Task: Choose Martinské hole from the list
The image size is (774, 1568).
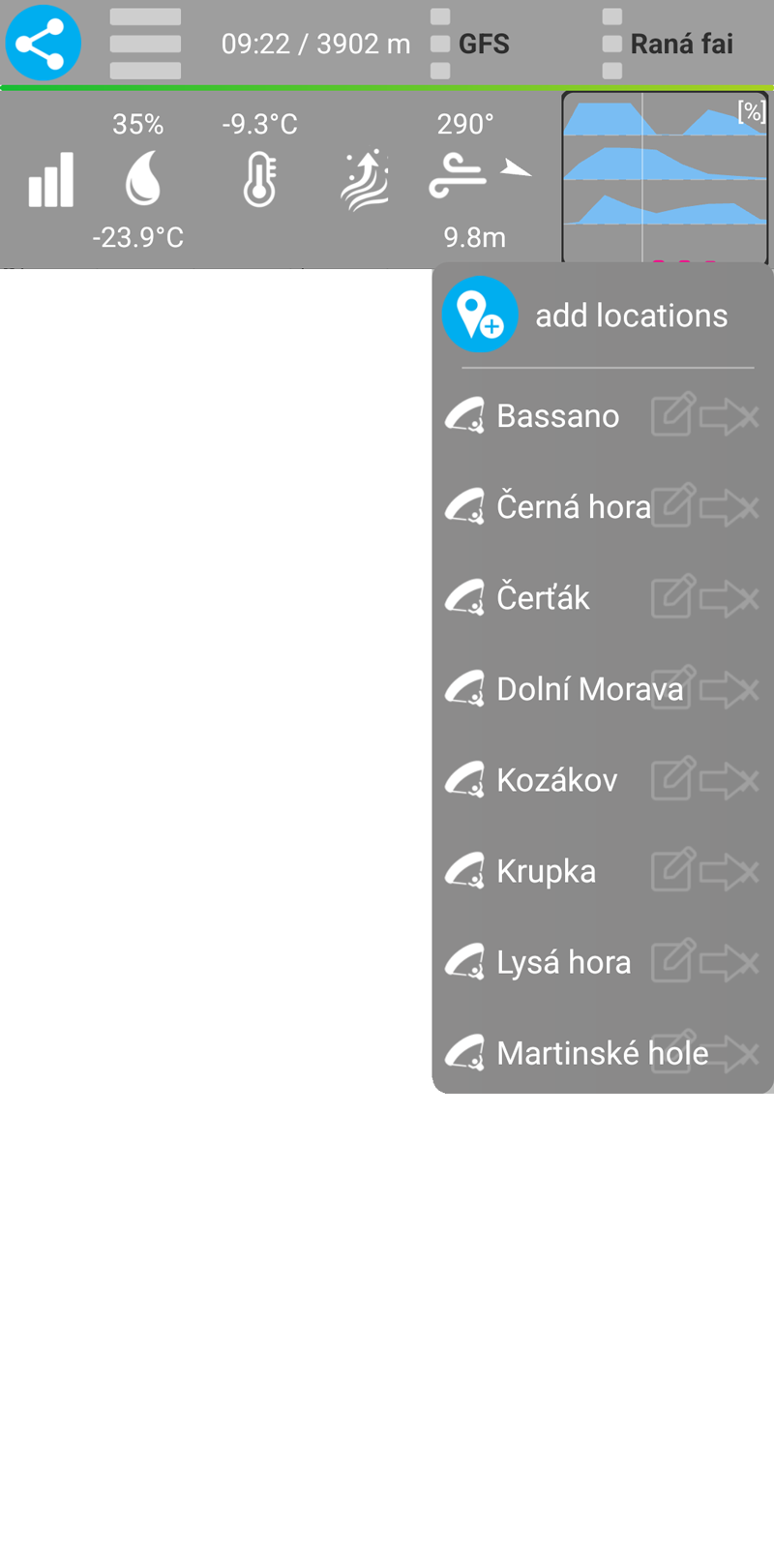Action: (x=600, y=1053)
